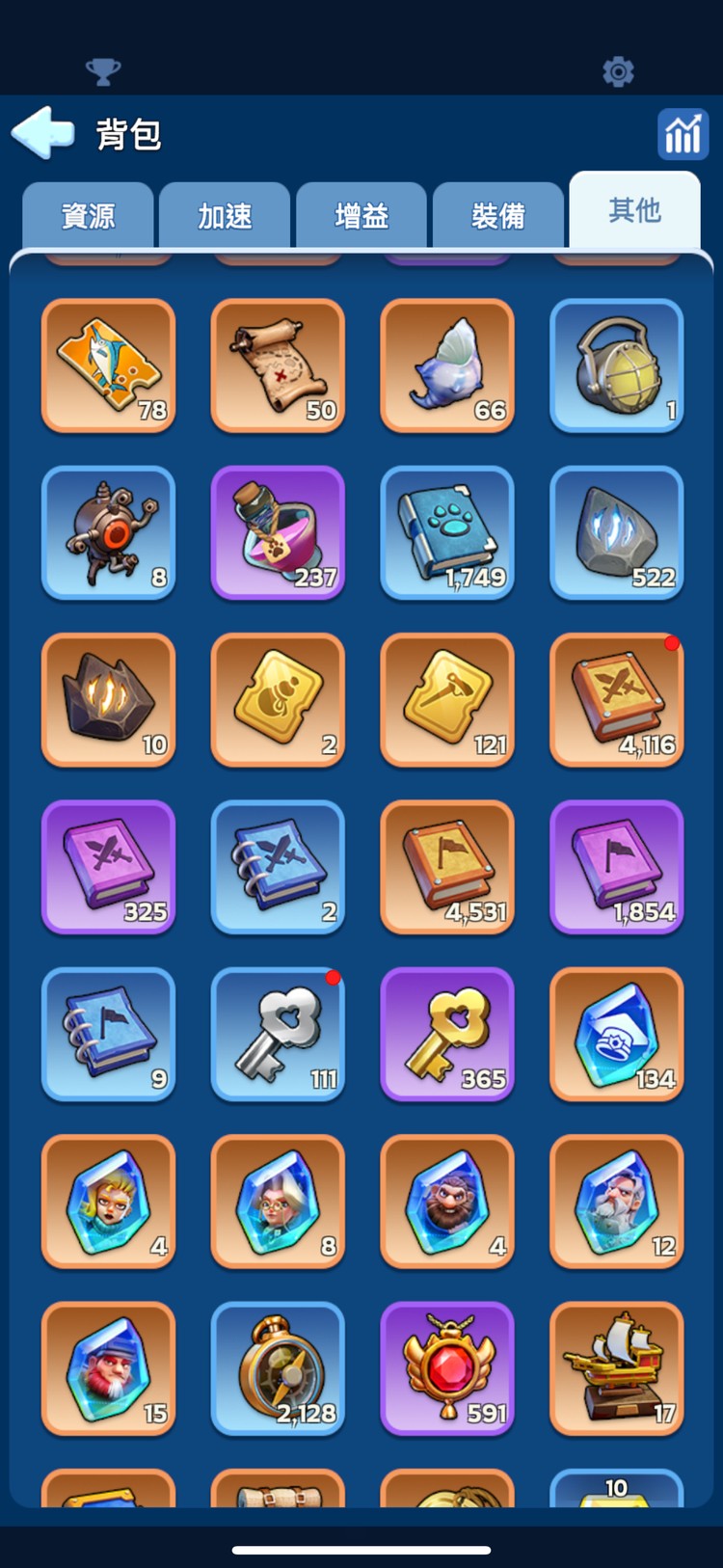Select the red gem medal with 591

coord(447,1368)
